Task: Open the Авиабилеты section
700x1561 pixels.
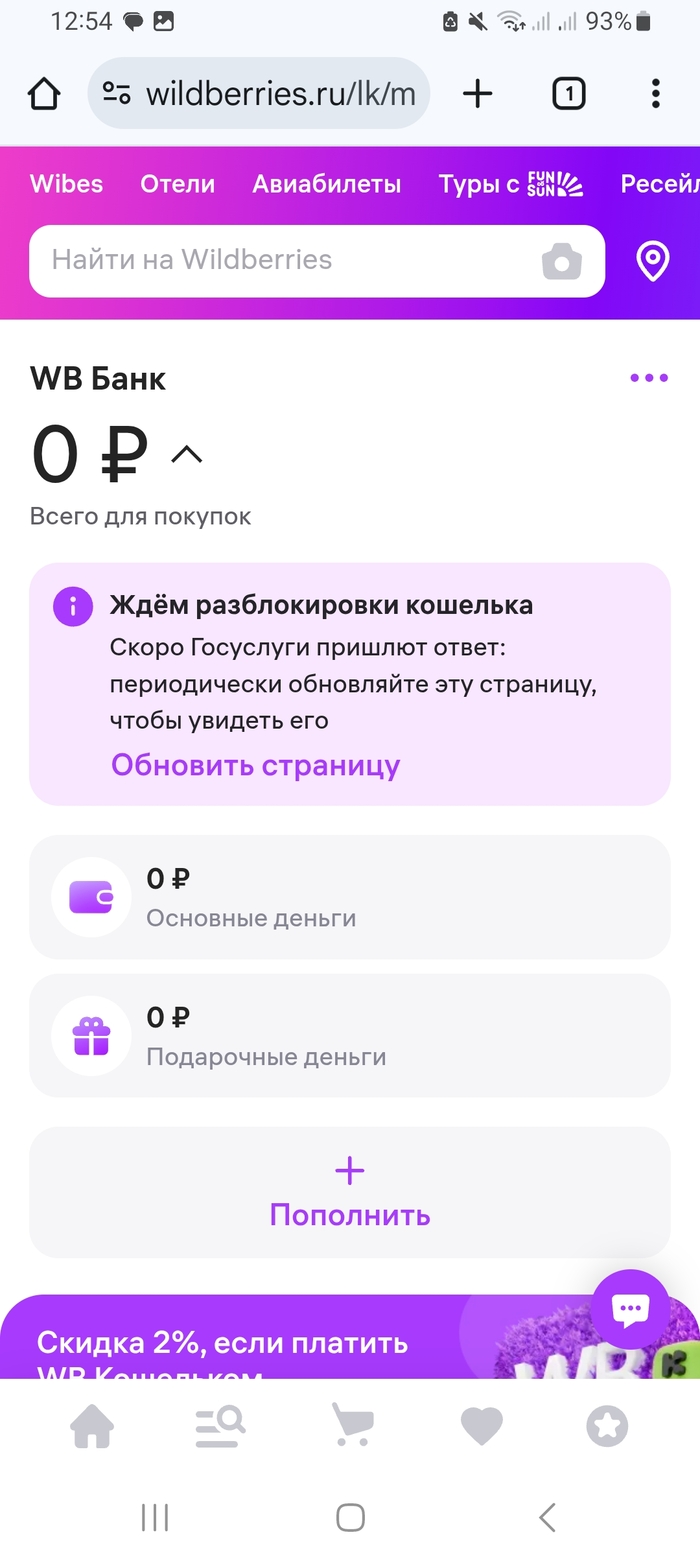Action: (x=326, y=184)
